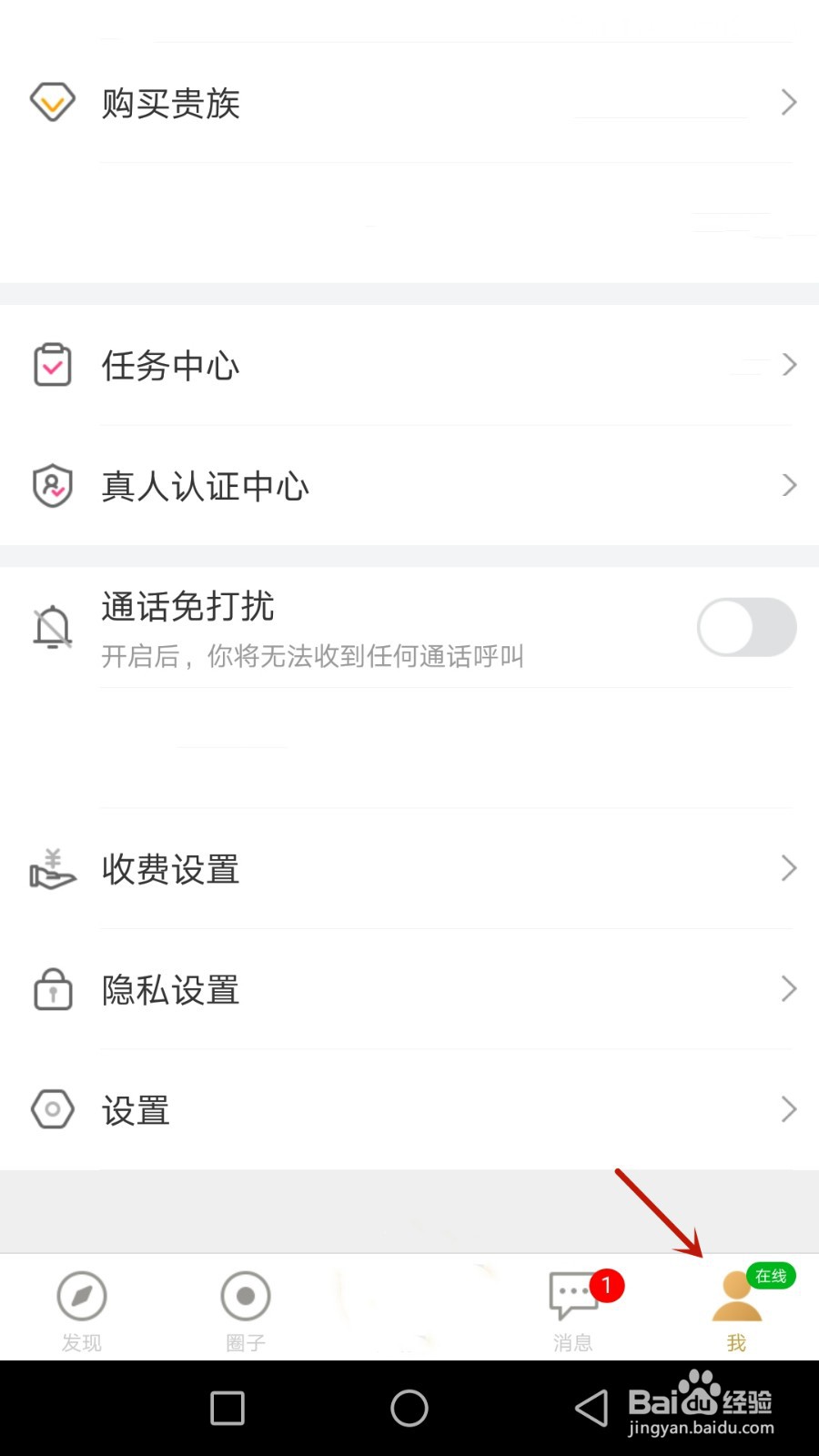Open 收费设置 fee settings
The height and width of the screenshot is (1456, 819).
coord(409,869)
